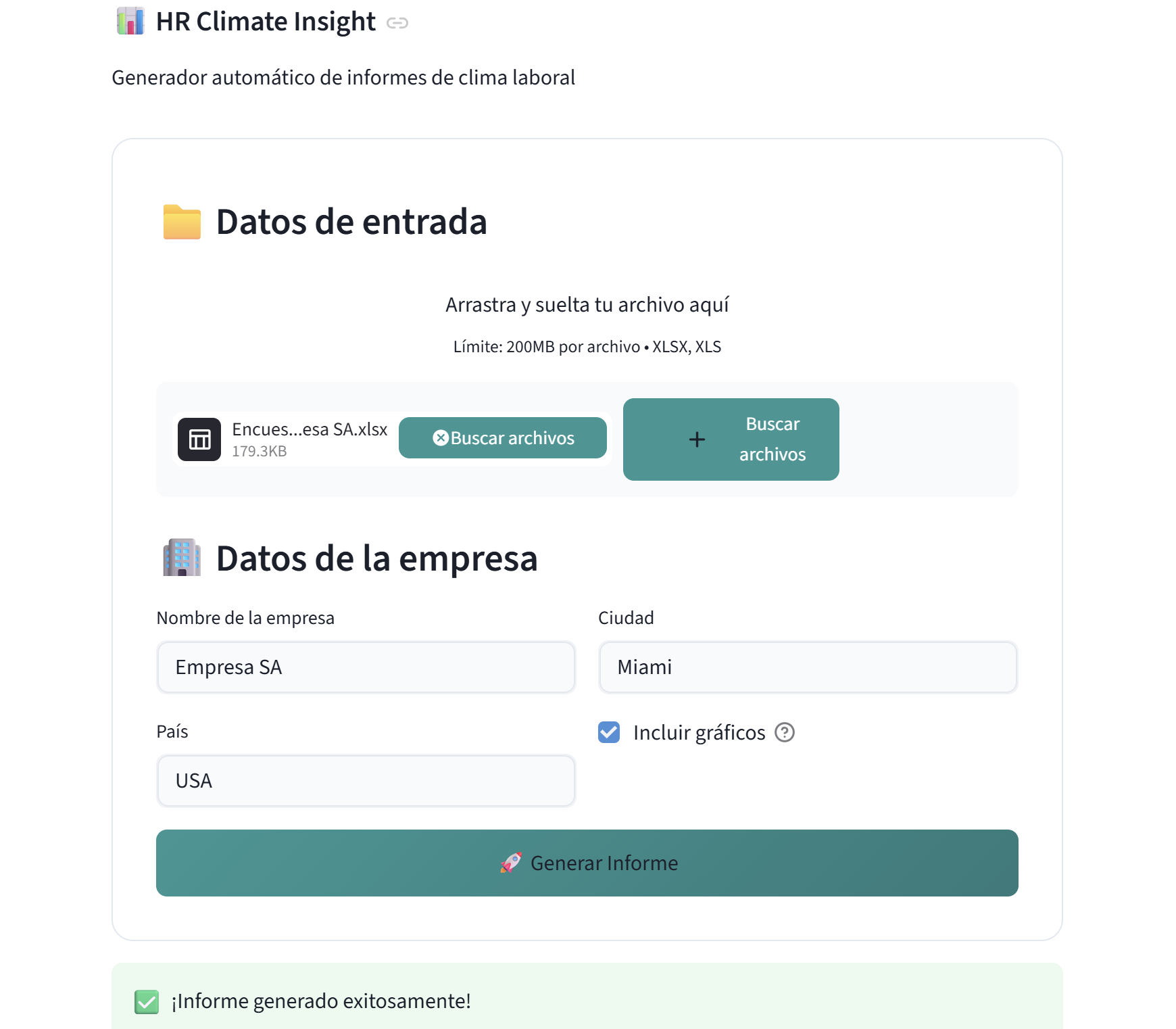This screenshot has height=1029, width=1176.
Task: Uncheck the Incluir gráficos checkbox
Action: point(609,732)
